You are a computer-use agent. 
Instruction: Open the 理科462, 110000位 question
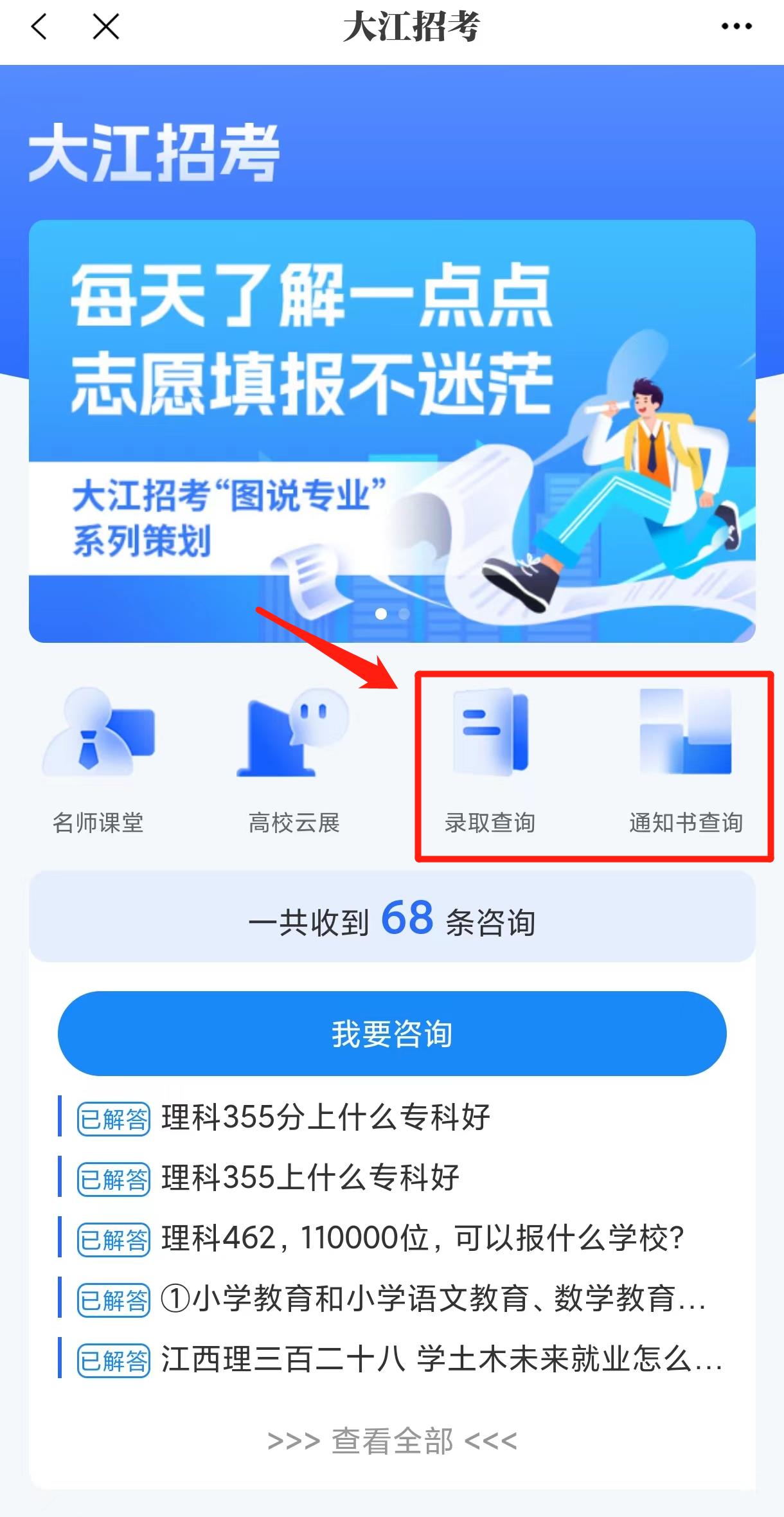(x=422, y=1238)
